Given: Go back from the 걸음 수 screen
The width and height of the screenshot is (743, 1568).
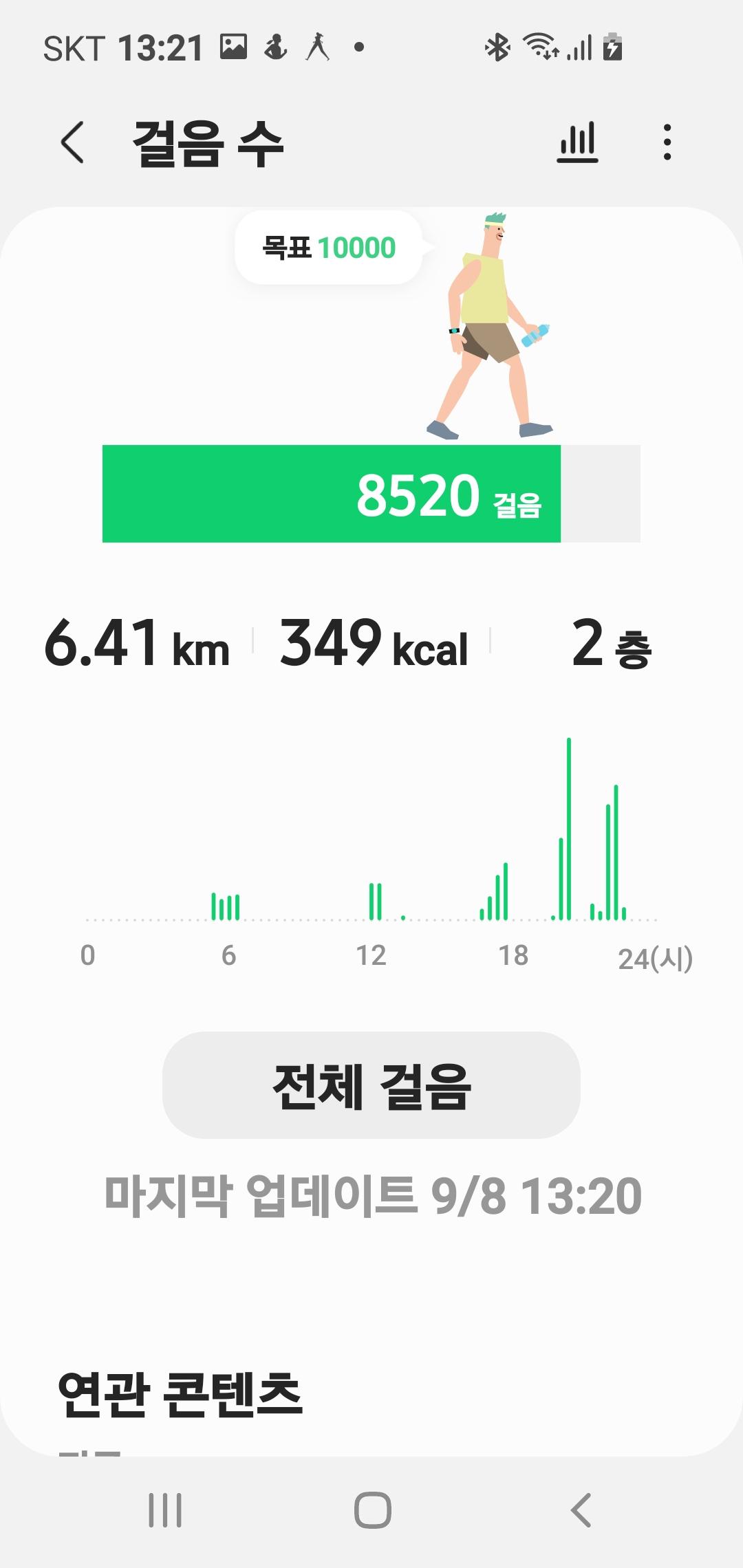Looking at the screenshot, I should coord(73,142).
